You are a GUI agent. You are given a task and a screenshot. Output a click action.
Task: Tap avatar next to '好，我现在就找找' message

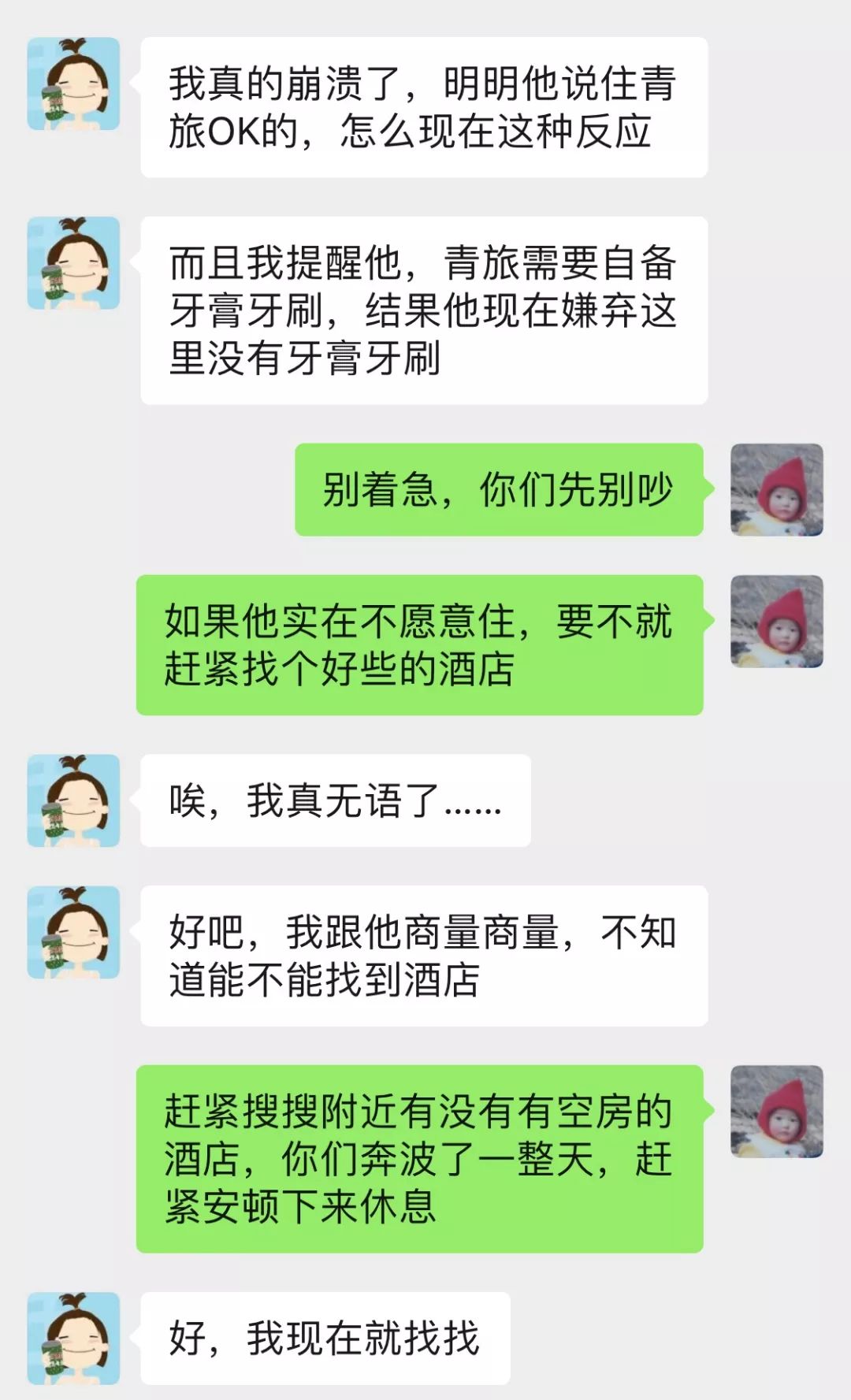73,1338
